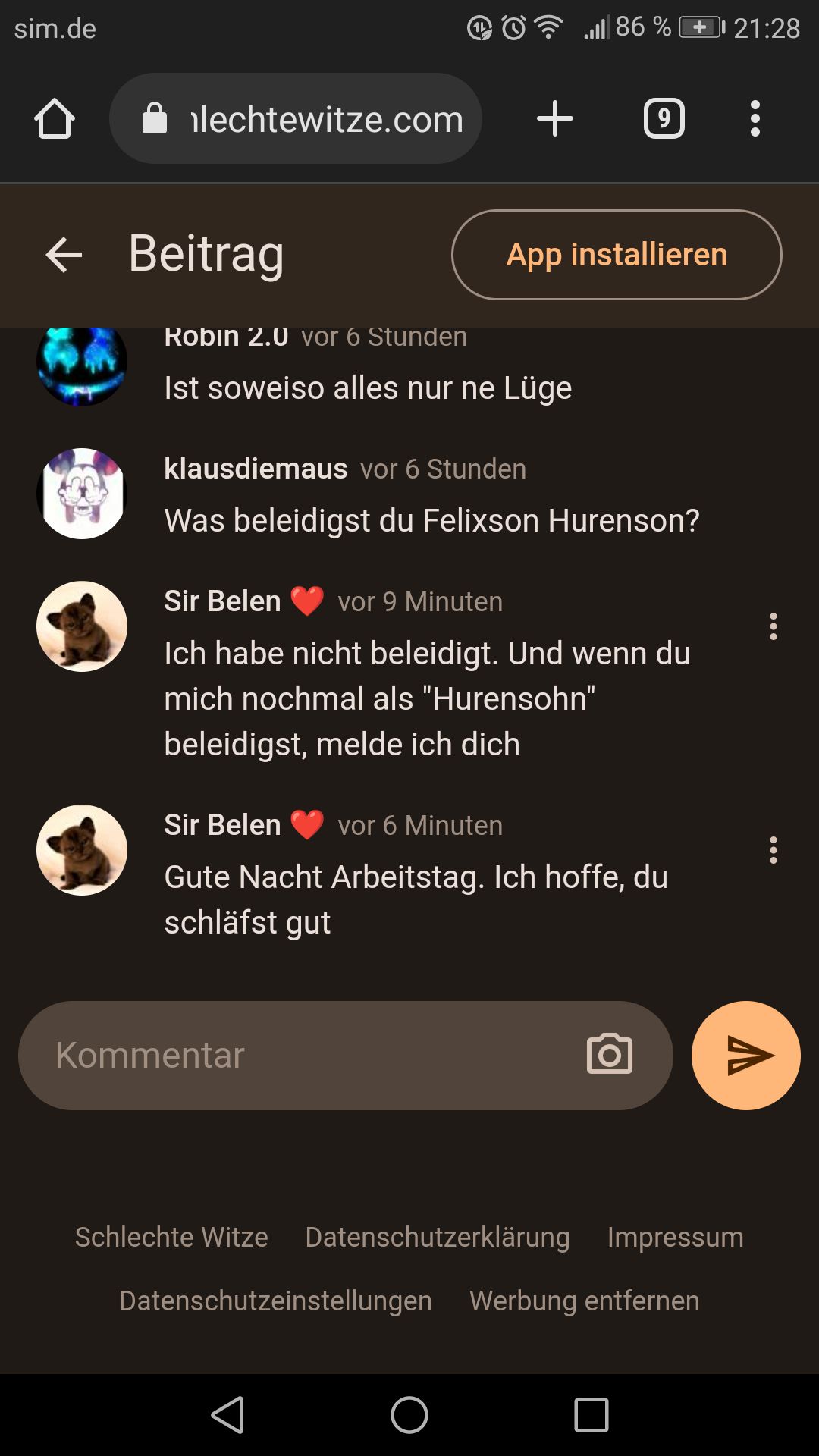Attach a photo with the camera icon

pyautogui.click(x=609, y=1055)
